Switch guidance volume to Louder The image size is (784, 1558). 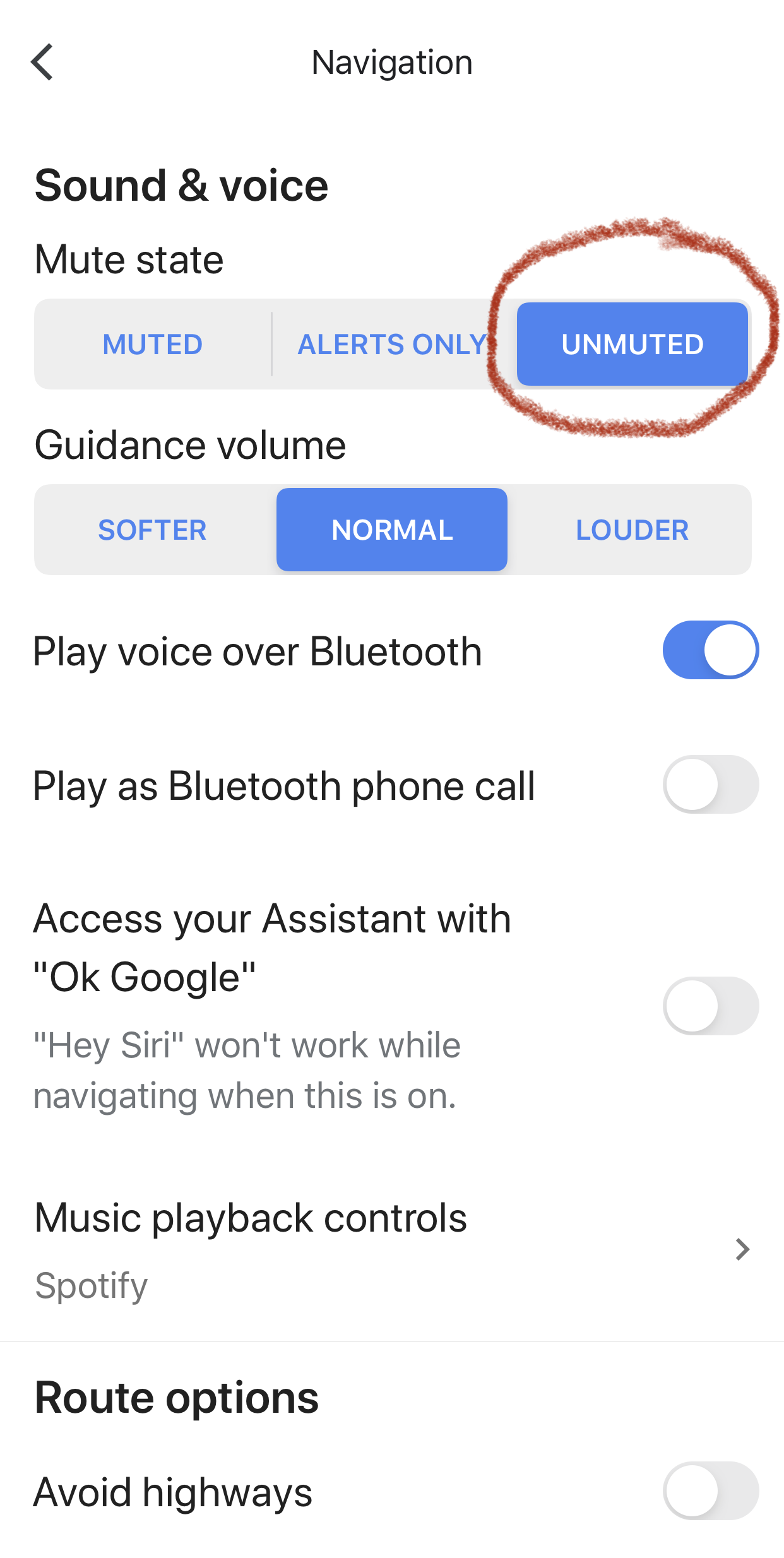tap(632, 530)
